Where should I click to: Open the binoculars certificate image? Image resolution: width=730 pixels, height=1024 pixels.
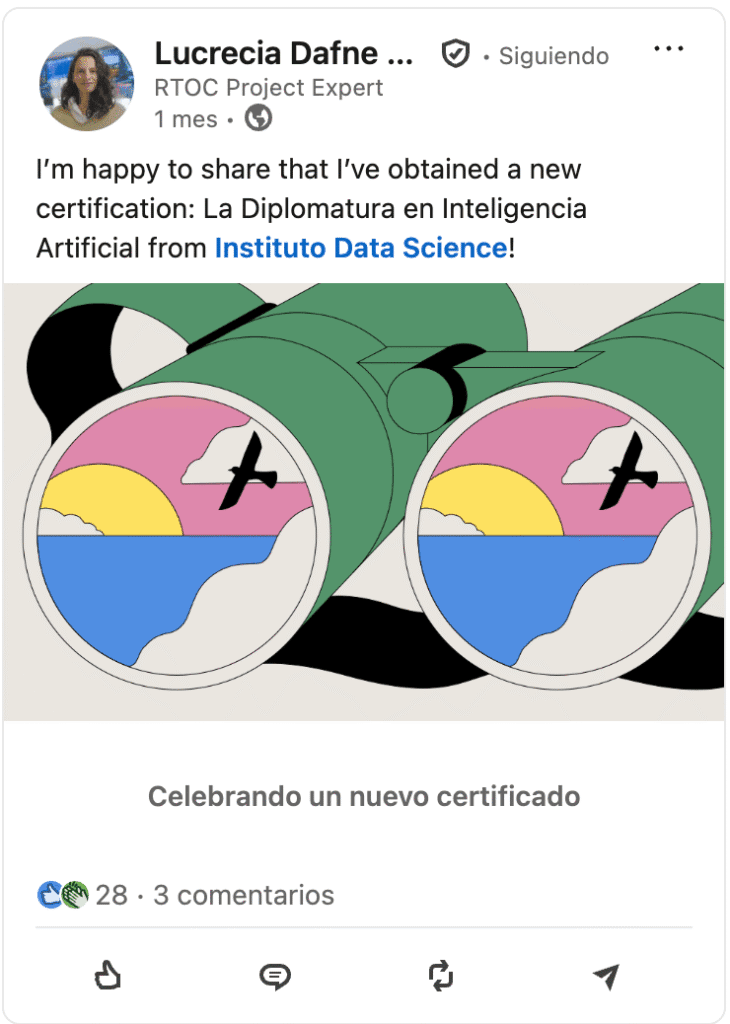pos(364,501)
